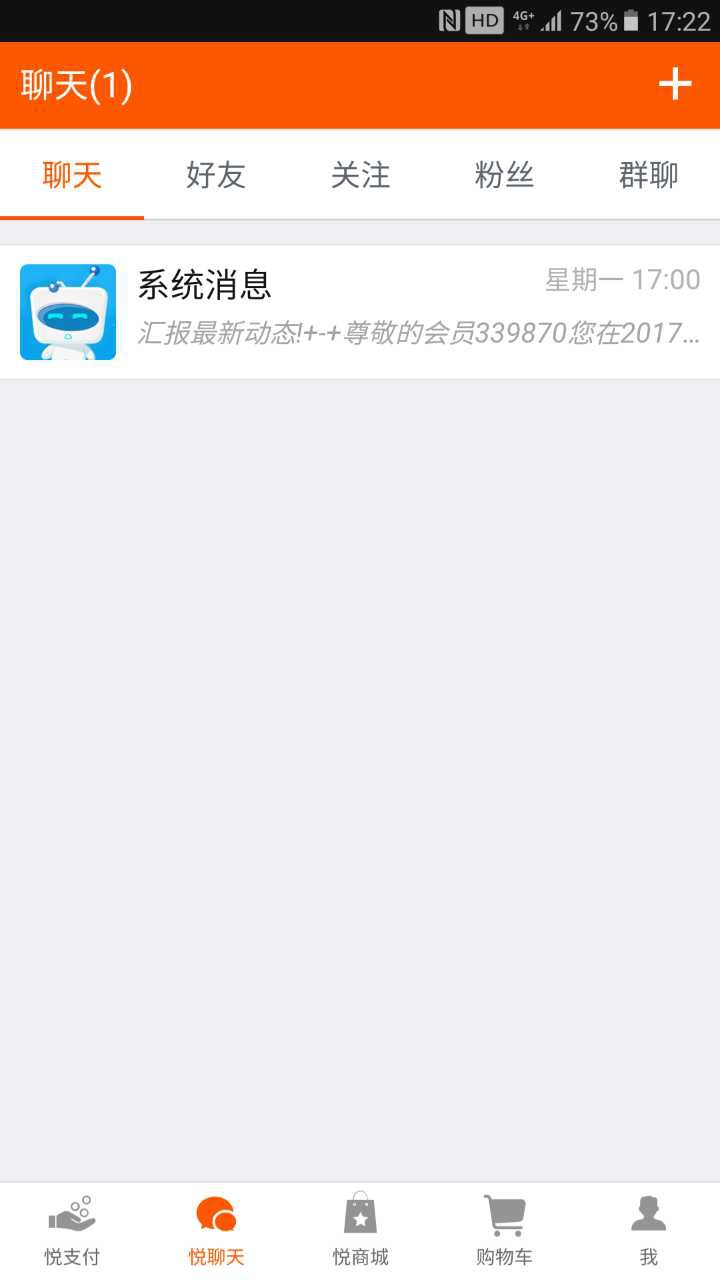Image resolution: width=720 pixels, height=1280 pixels.
Task: Tap the plus icon to add new
Action: pyautogui.click(x=675, y=85)
